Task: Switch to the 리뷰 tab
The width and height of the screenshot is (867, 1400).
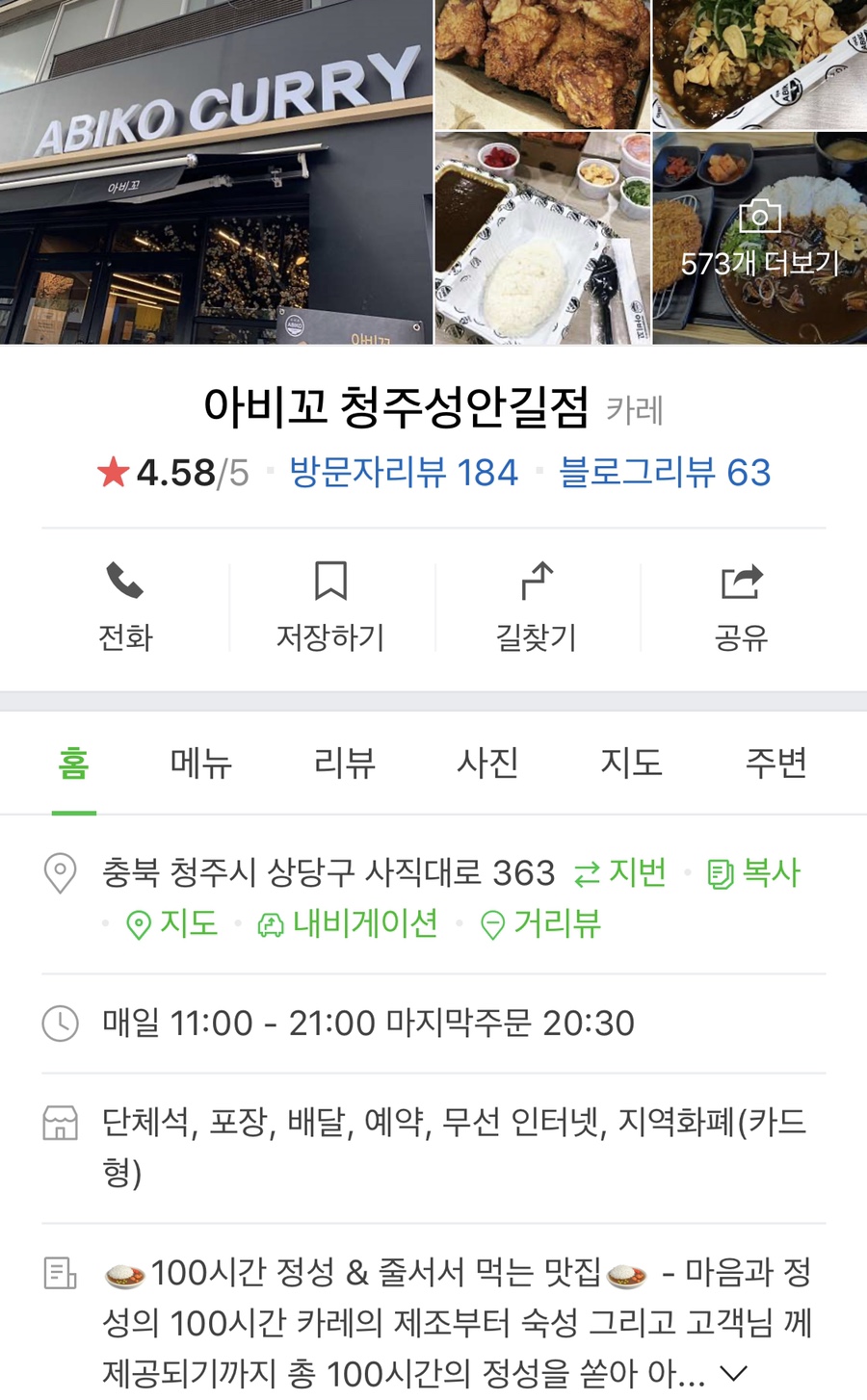Action: tap(344, 763)
